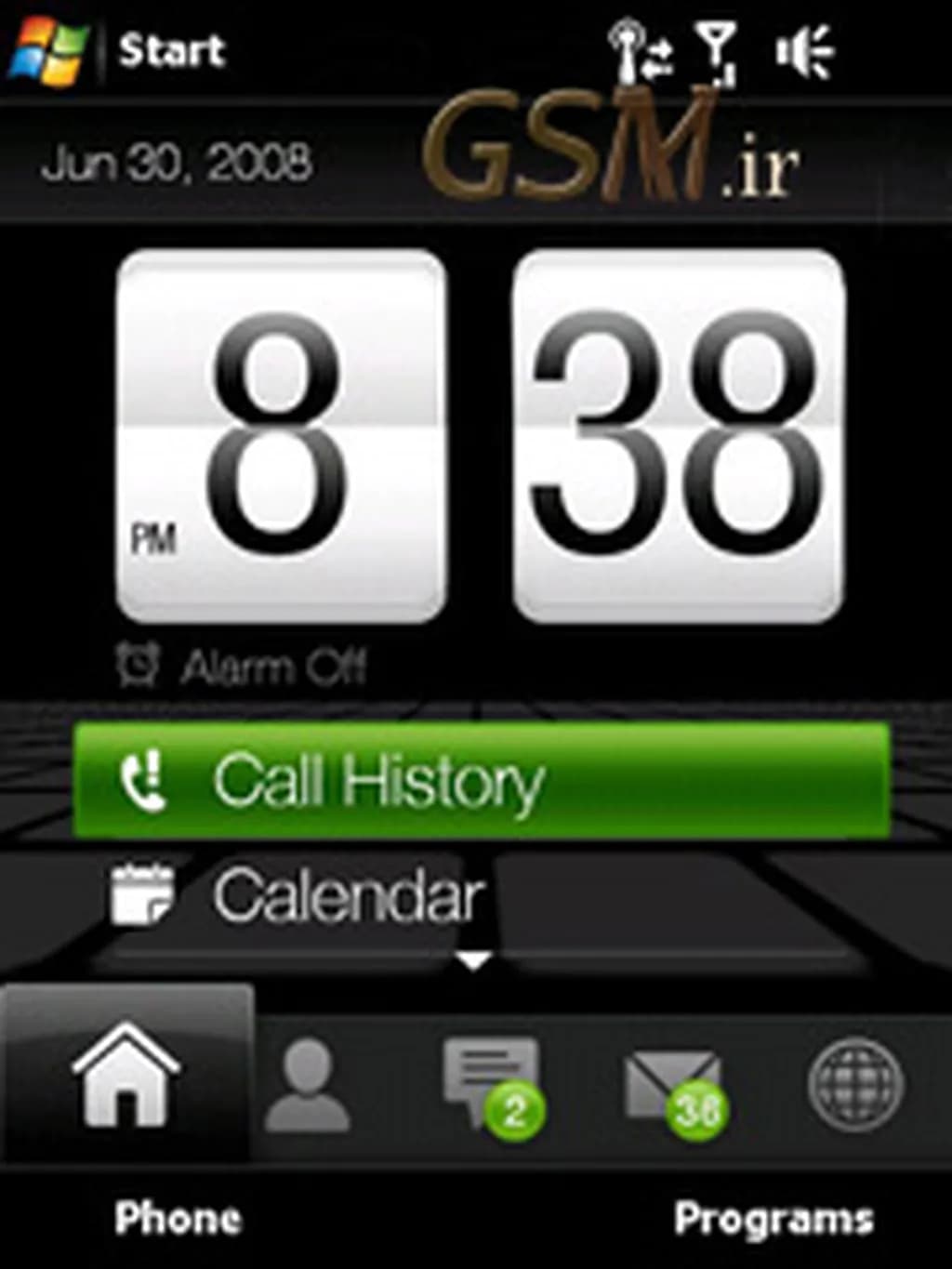Viewport: 952px width, 1269px height.
Task: Tap the Programs softkey
Action: (x=773, y=1218)
